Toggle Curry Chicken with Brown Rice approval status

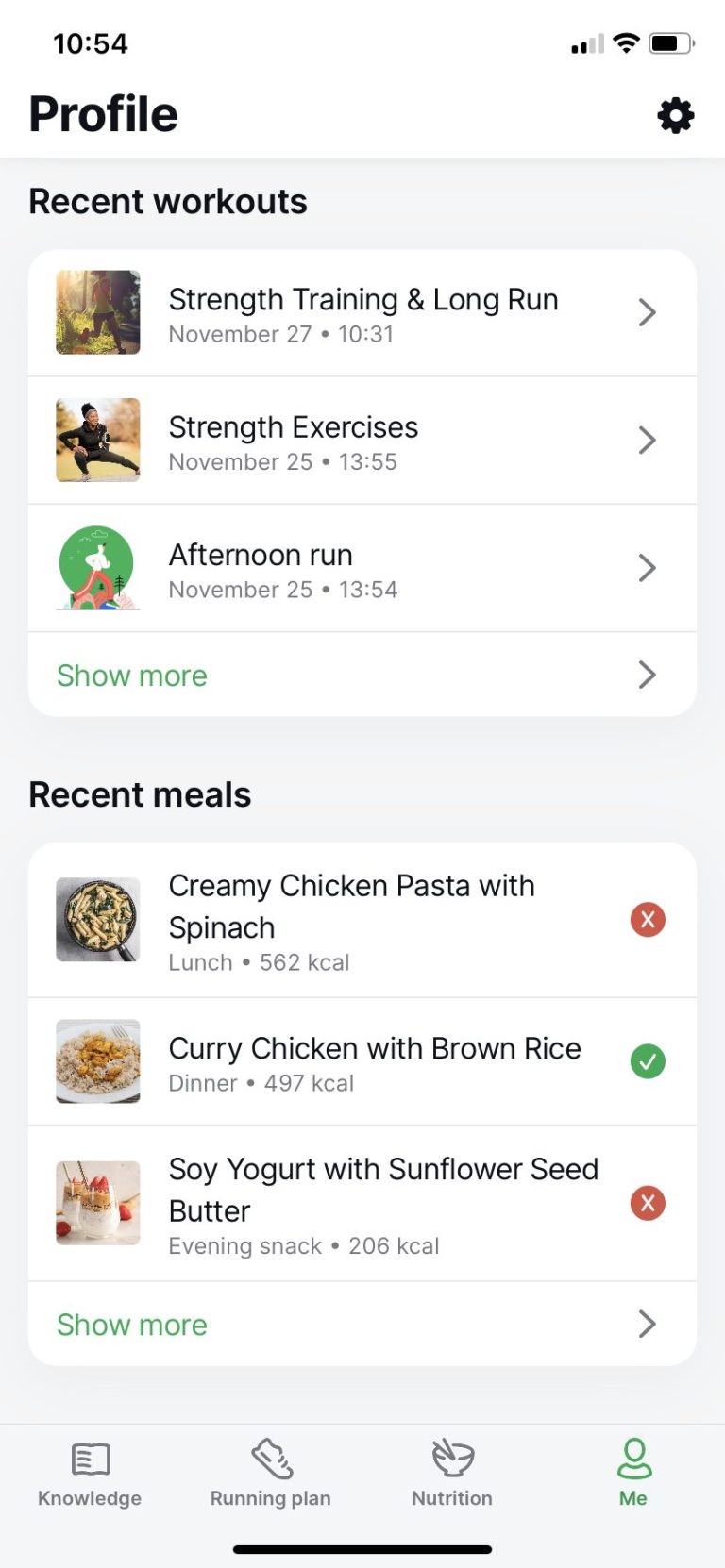point(648,1061)
